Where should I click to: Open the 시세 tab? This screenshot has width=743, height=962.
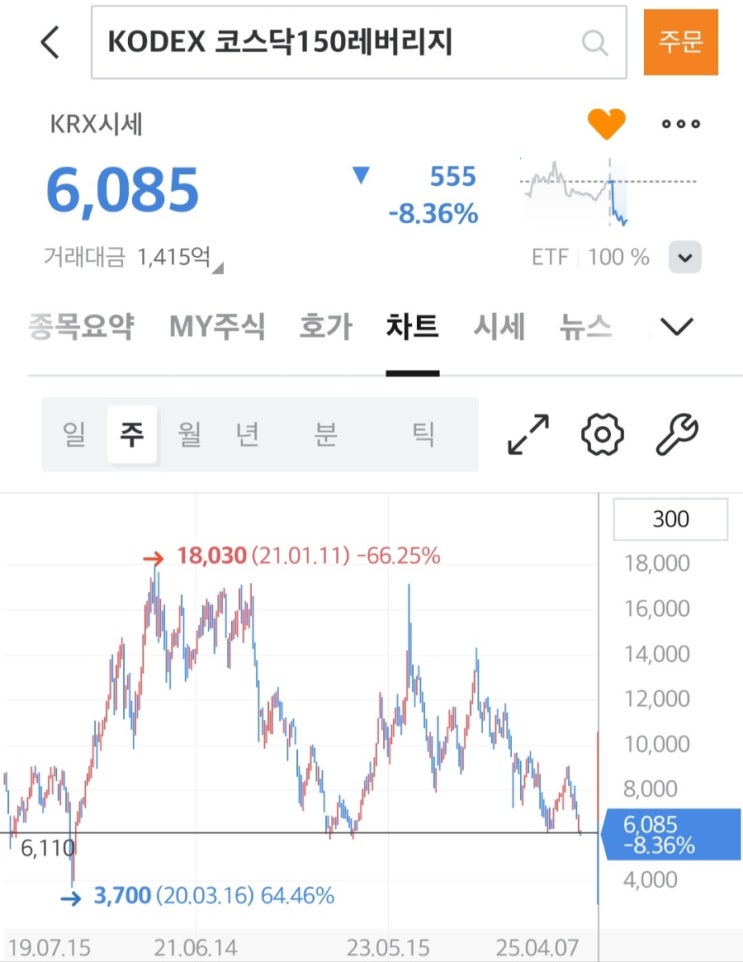[499, 326]
